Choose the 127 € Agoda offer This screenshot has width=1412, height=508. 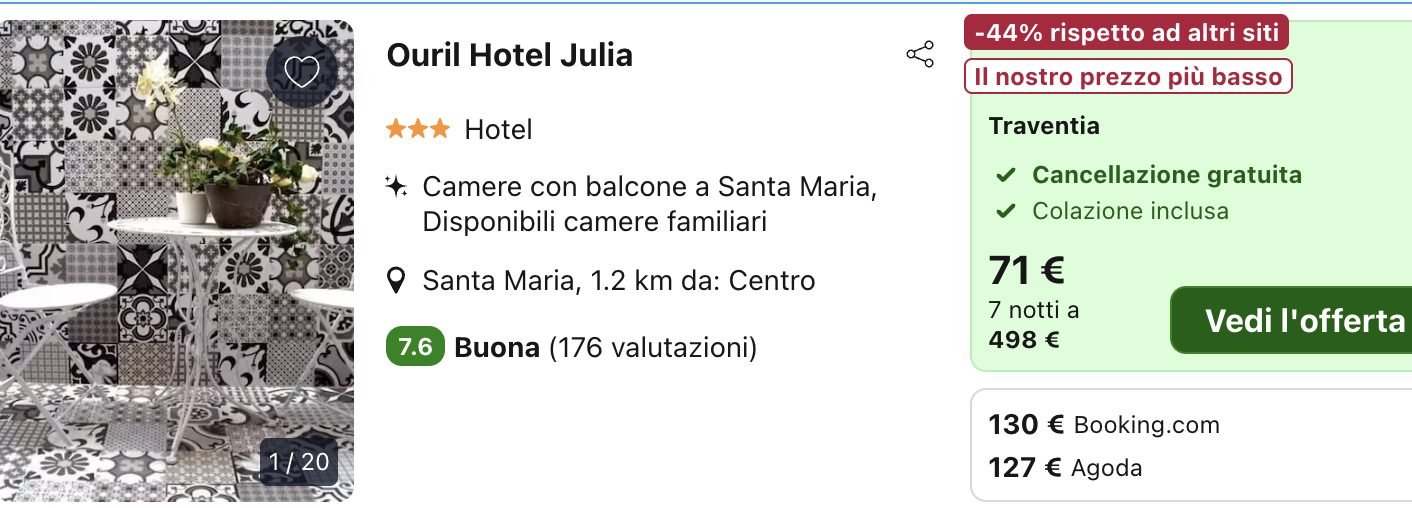pyautogui.click(x=1066, y=467)
